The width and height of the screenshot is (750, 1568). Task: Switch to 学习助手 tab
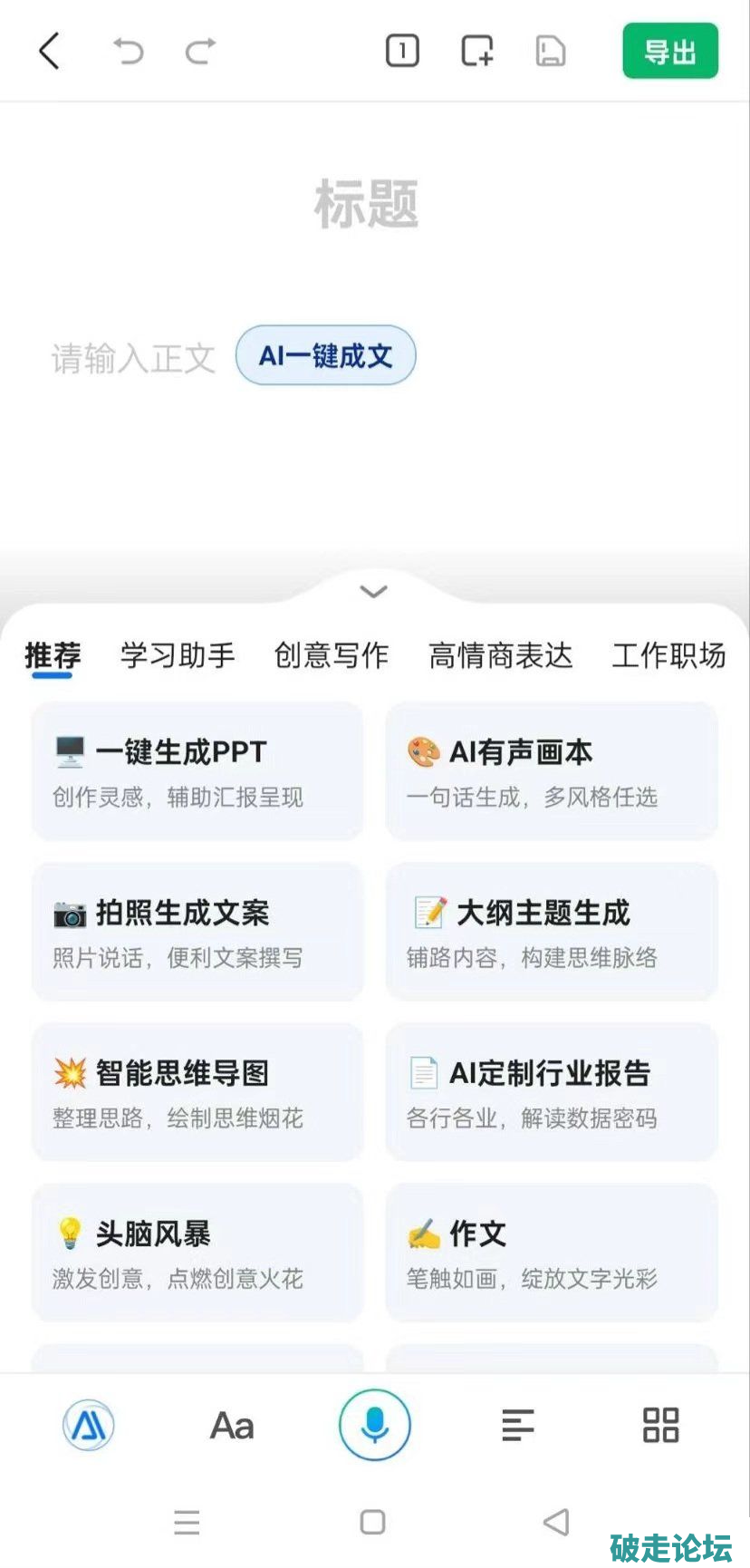[x=178, y=654]
